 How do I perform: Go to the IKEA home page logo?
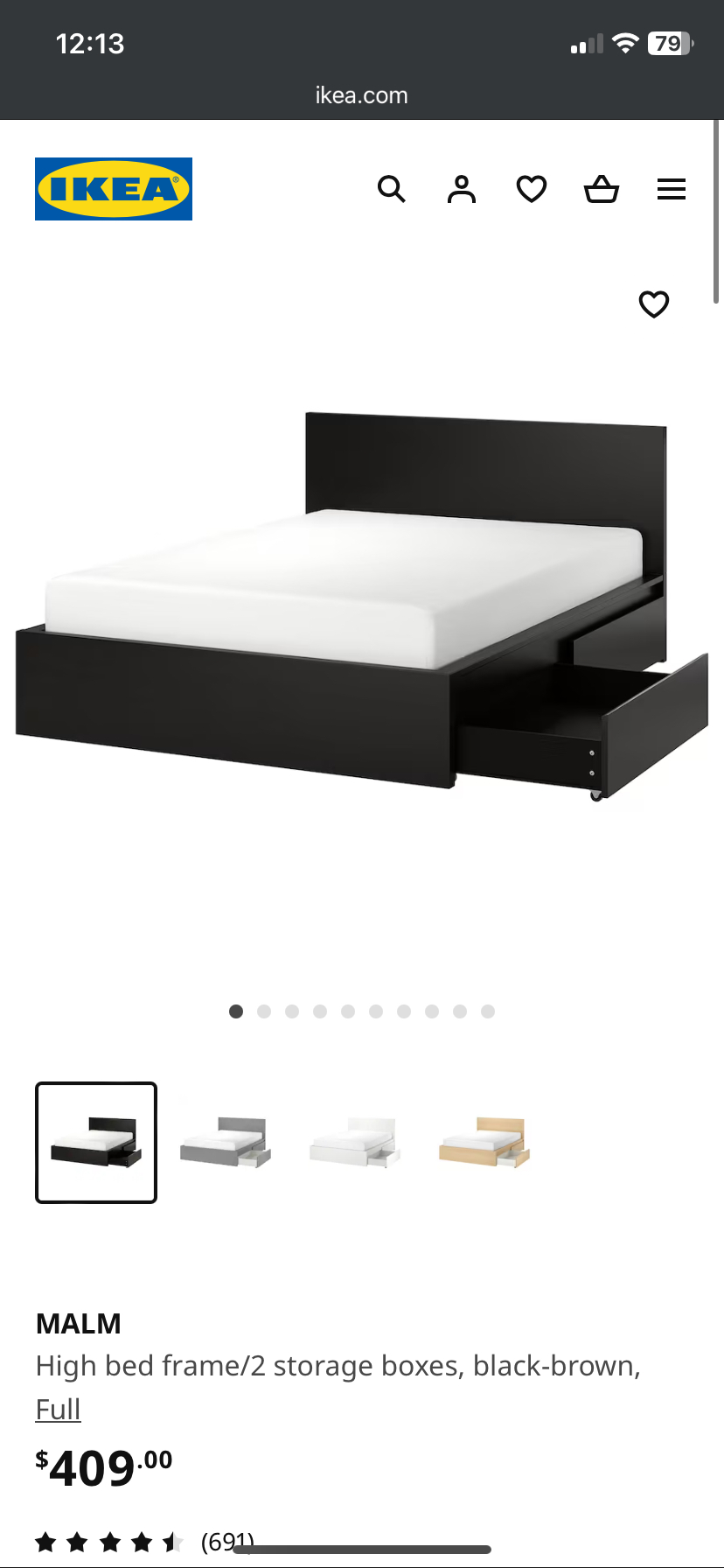(114, 189)
